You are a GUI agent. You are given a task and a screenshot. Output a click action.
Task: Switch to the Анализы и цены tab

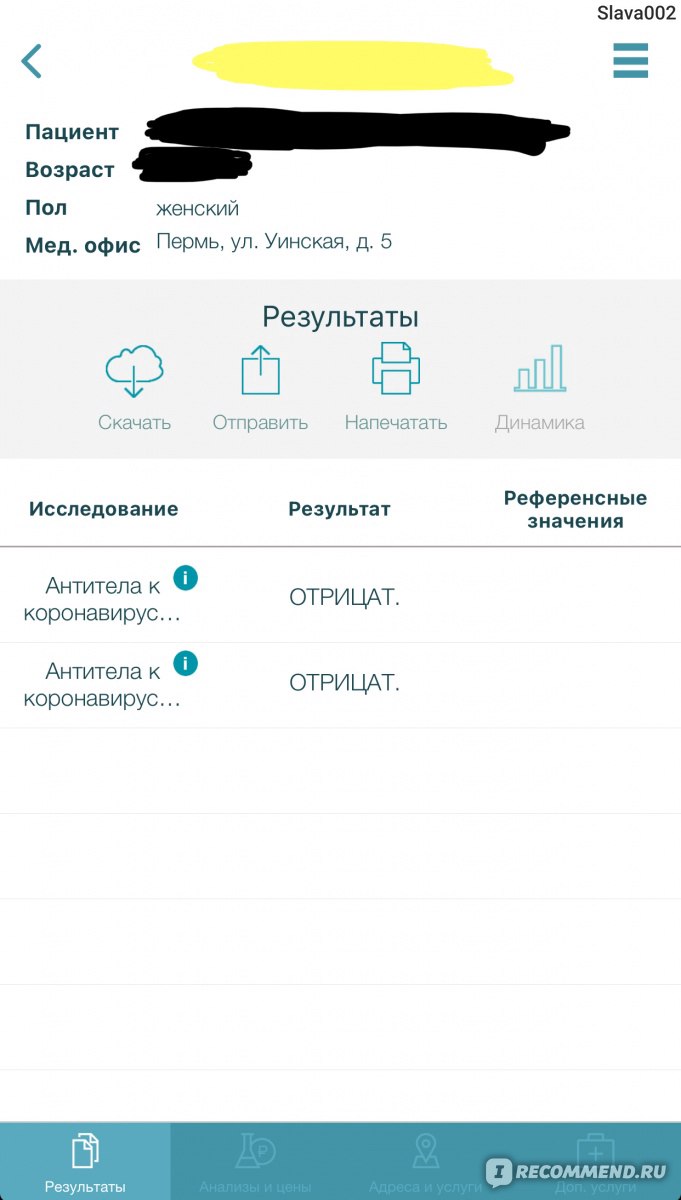point(255,1161)
